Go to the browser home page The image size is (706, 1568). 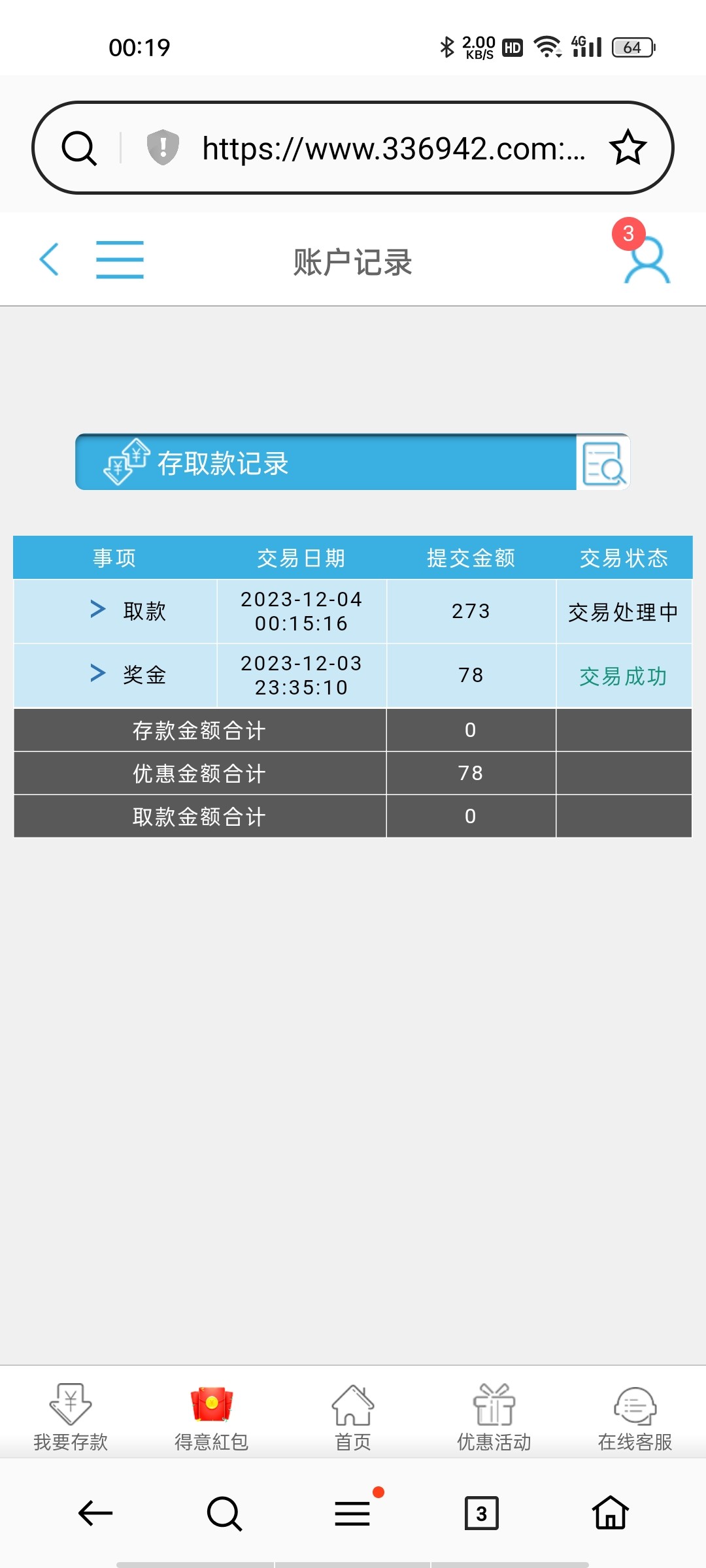611,1513
